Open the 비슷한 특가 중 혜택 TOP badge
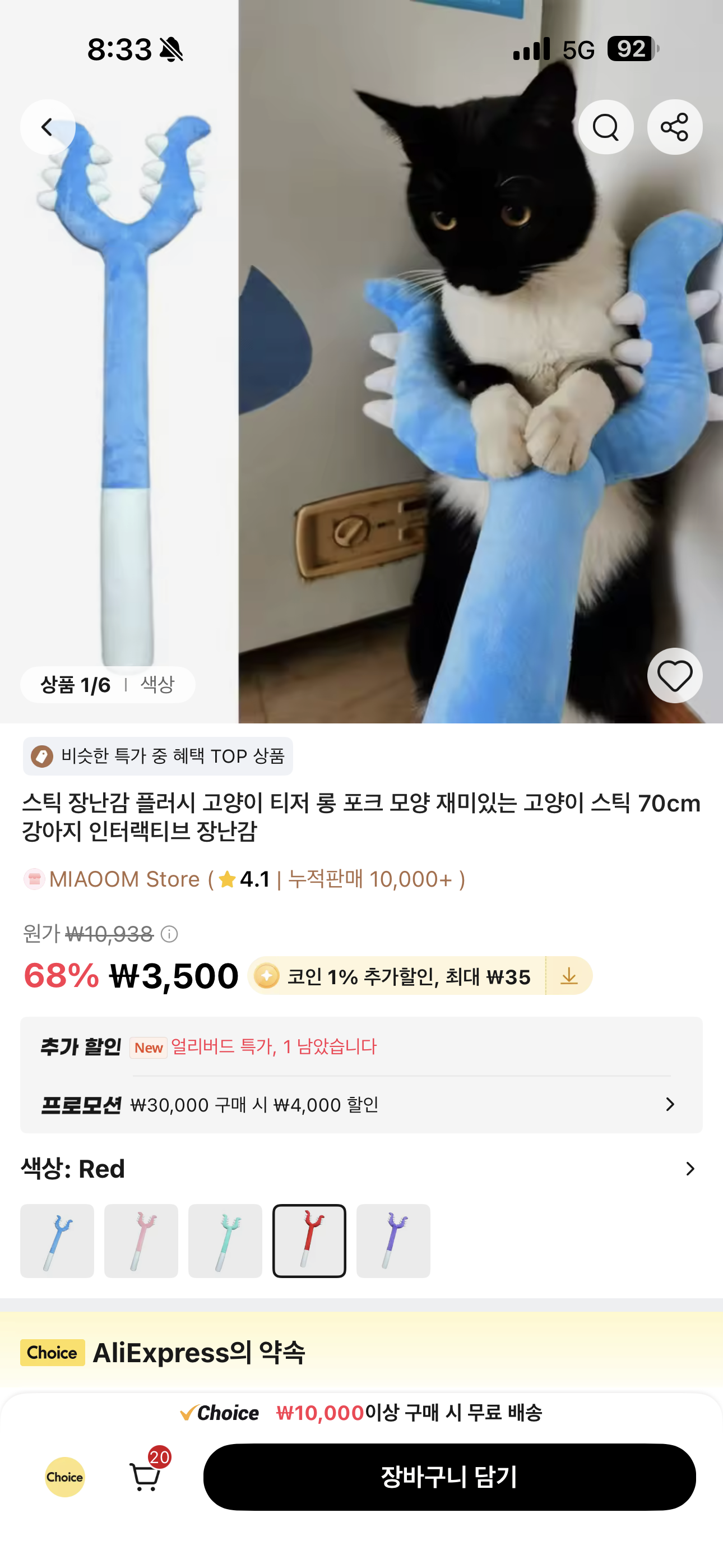Viewport: 723px width, 1568px height. tap(158, 756)
